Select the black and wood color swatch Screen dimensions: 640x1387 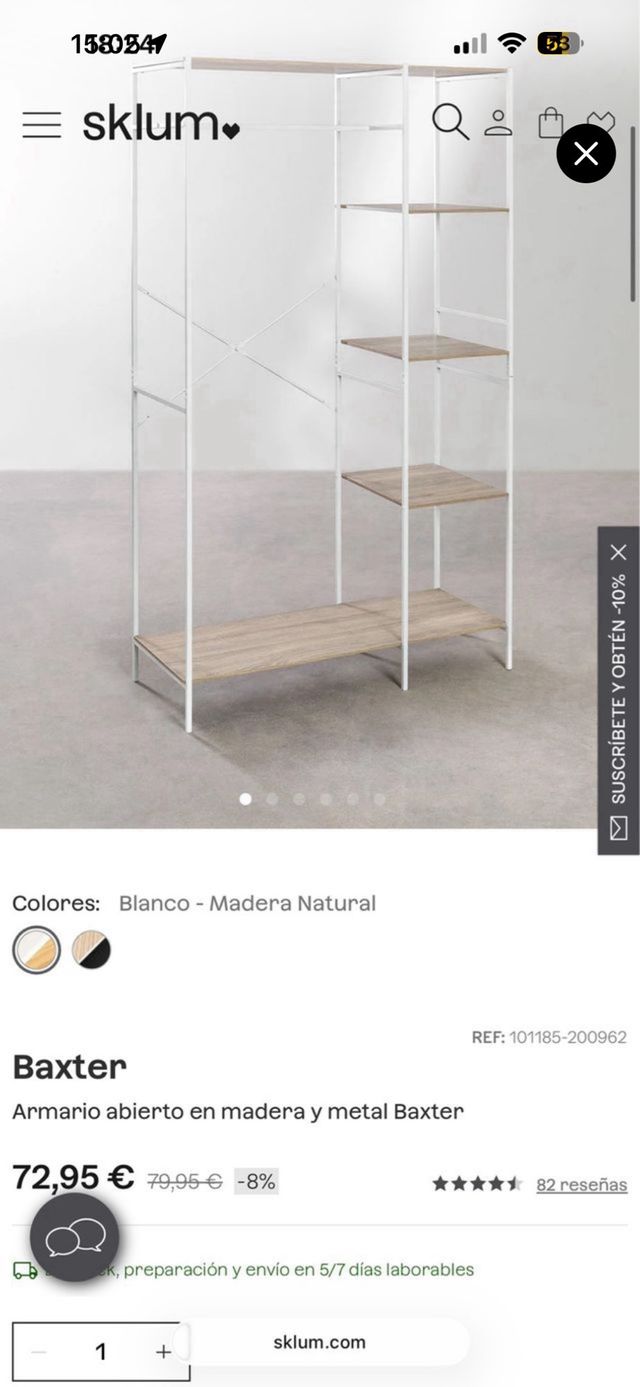91,950
